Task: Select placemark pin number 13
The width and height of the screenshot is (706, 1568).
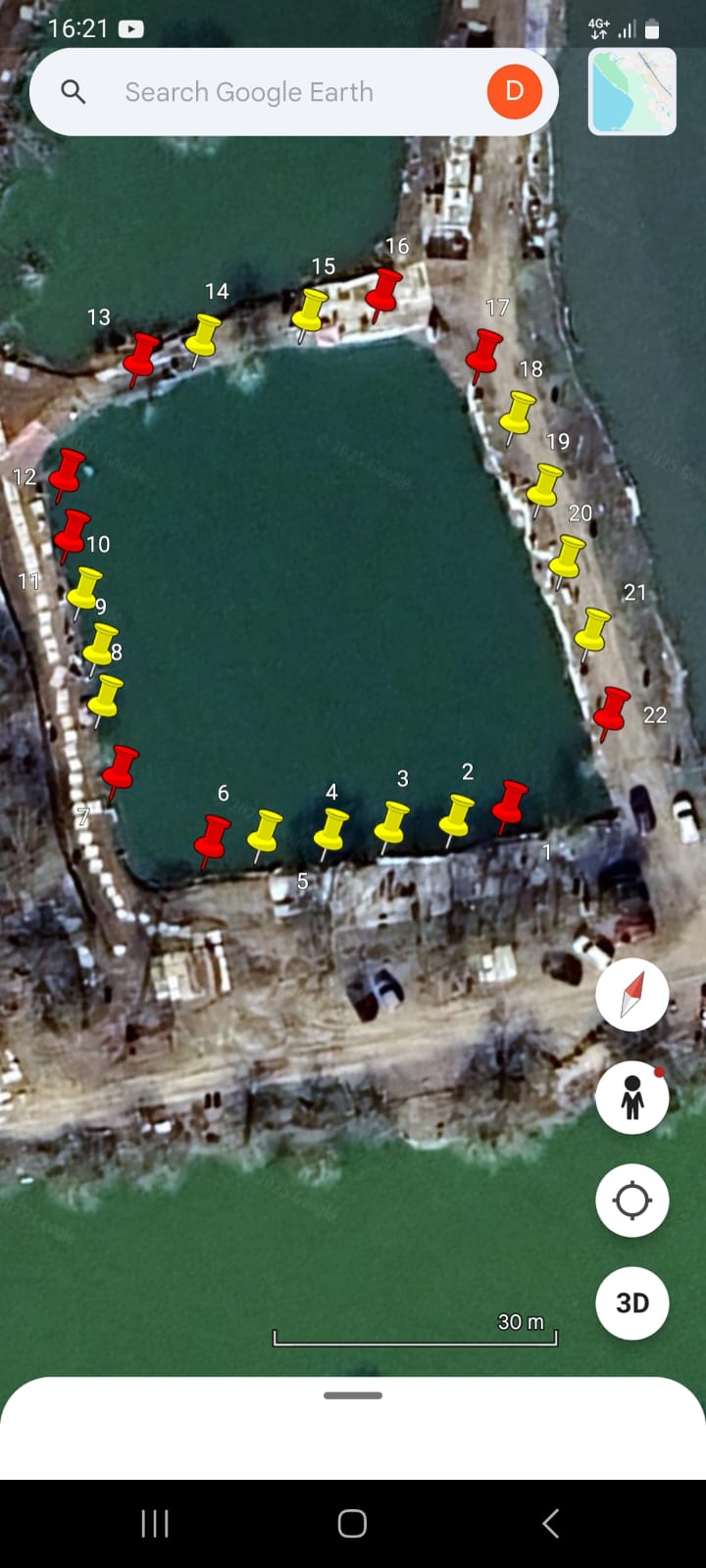Action: click(x=142, y=357)
